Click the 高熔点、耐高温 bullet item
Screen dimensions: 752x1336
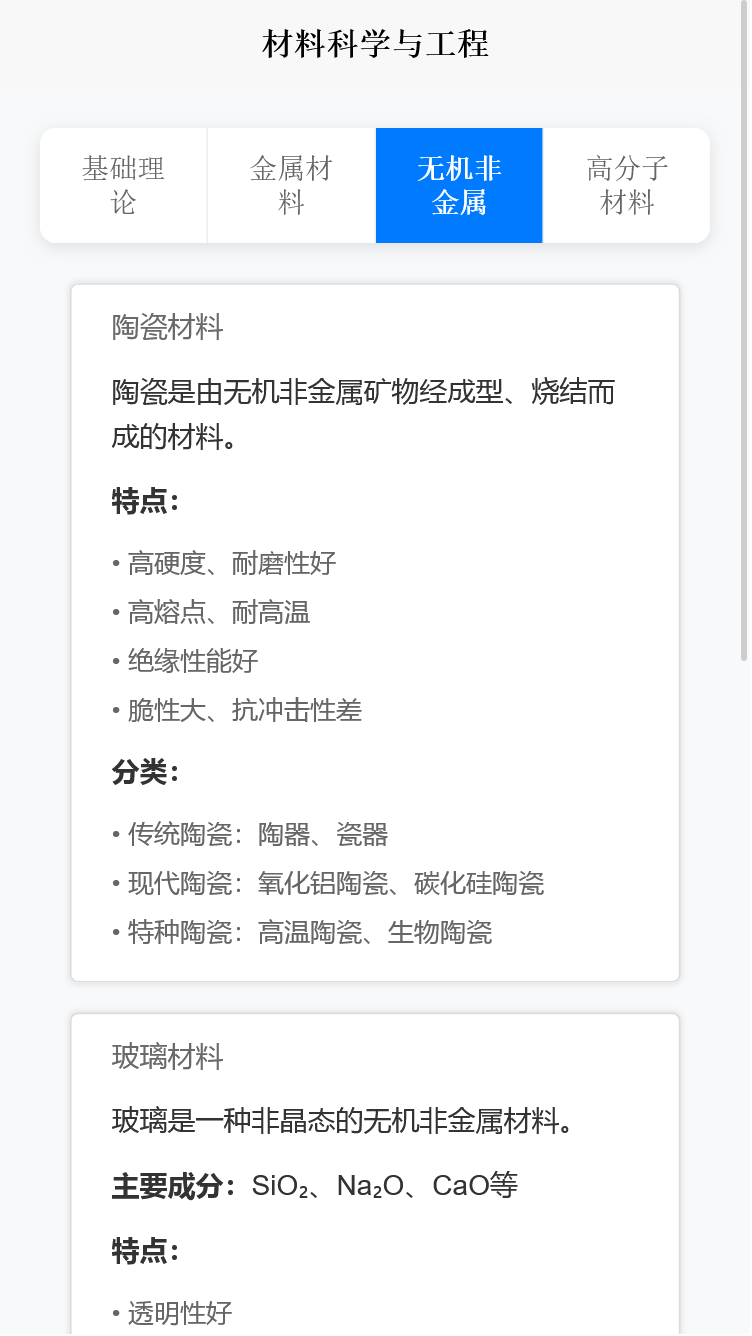click(x=220, y=613)
